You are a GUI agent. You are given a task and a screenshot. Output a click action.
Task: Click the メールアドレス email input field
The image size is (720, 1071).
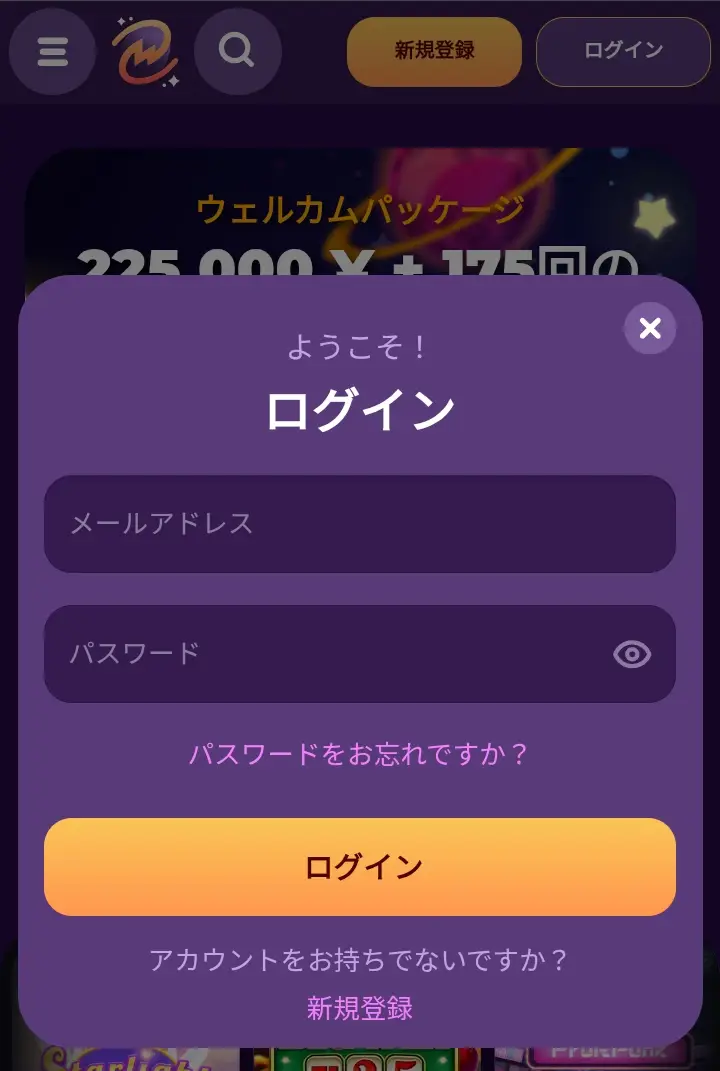pos(360,524)
